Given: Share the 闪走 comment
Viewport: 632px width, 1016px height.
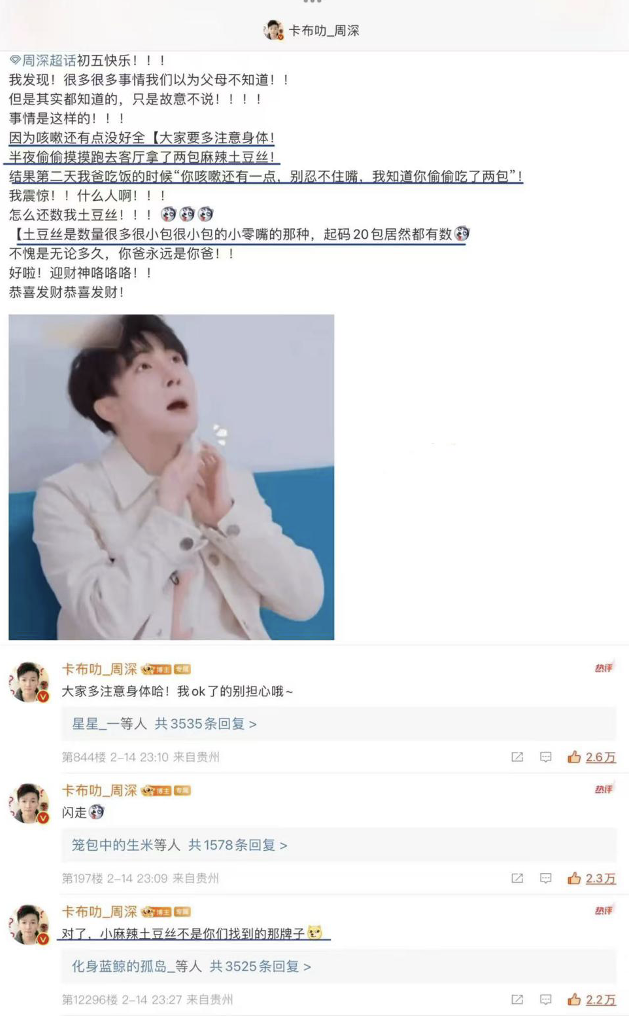Looking at the screenshot, I should tap(517, 878).
